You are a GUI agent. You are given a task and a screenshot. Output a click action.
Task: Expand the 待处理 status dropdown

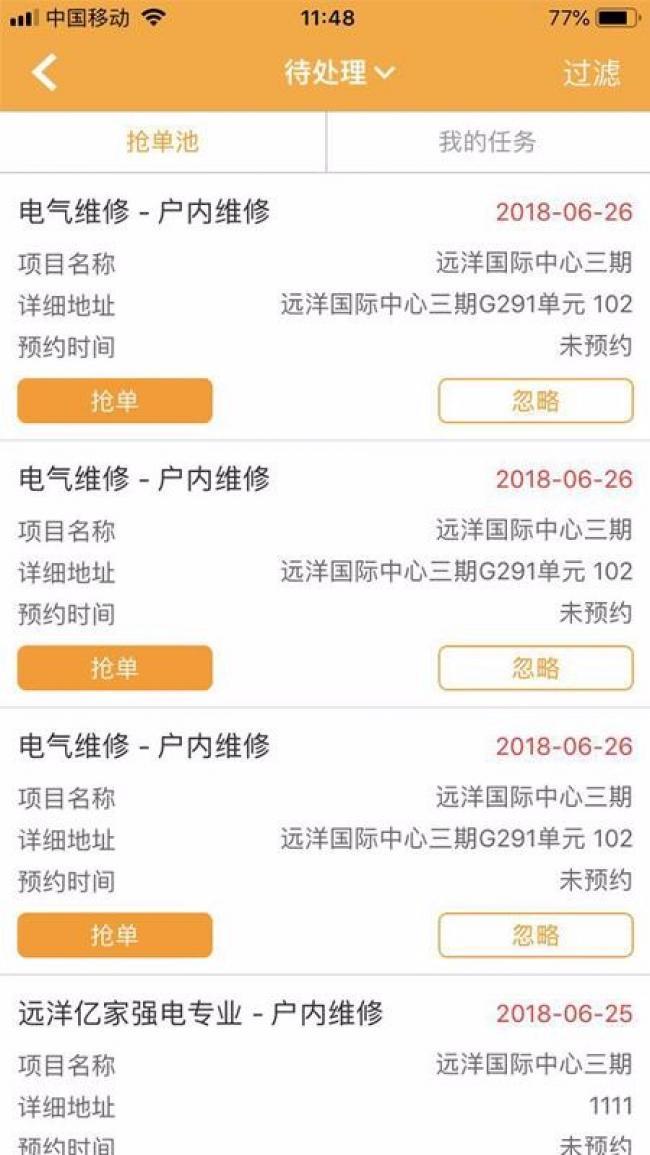340,73
